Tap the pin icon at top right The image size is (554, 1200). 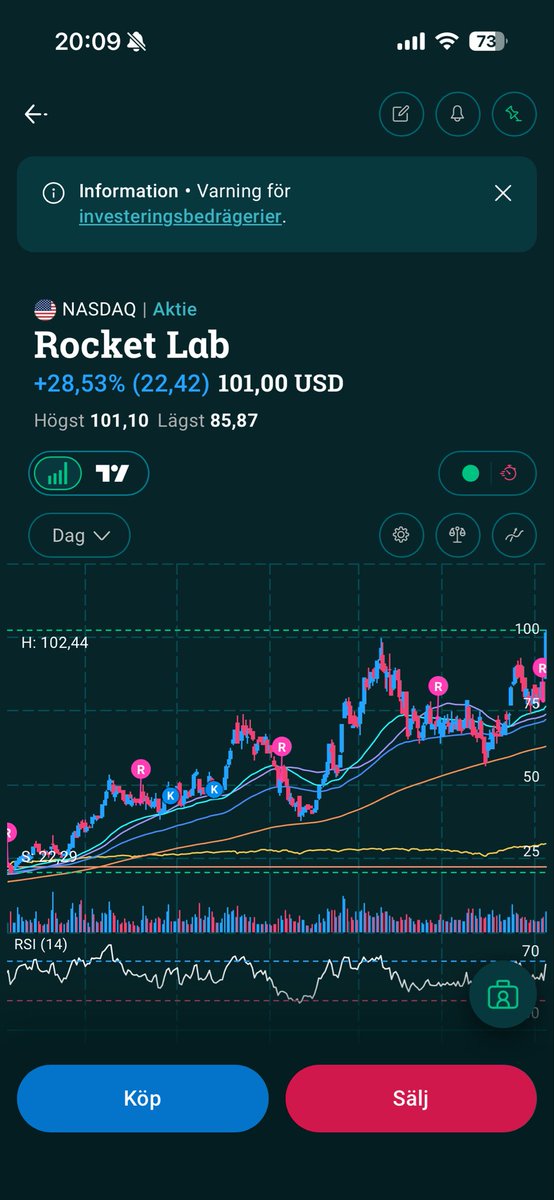514,114
